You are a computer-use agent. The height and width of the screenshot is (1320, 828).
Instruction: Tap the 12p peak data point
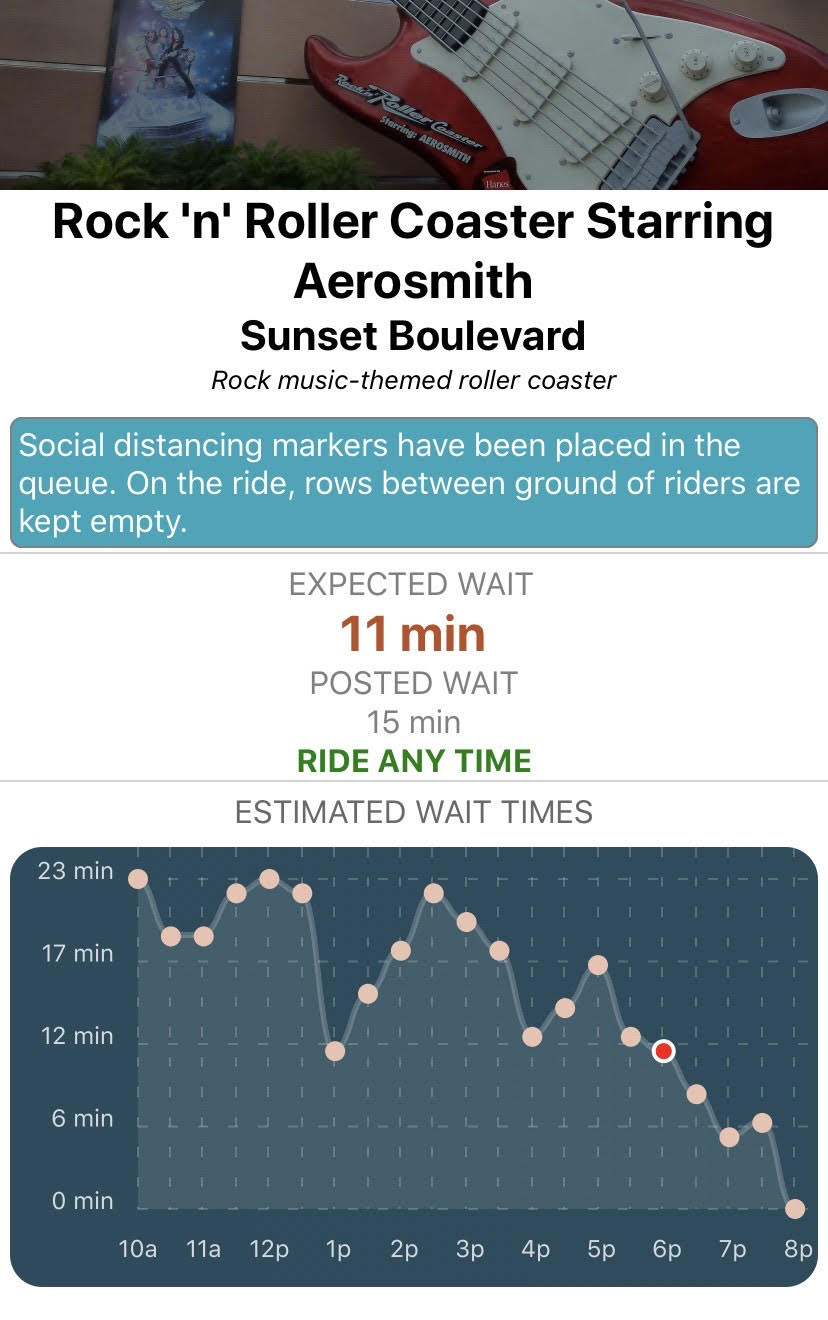[x=268, y=880]
